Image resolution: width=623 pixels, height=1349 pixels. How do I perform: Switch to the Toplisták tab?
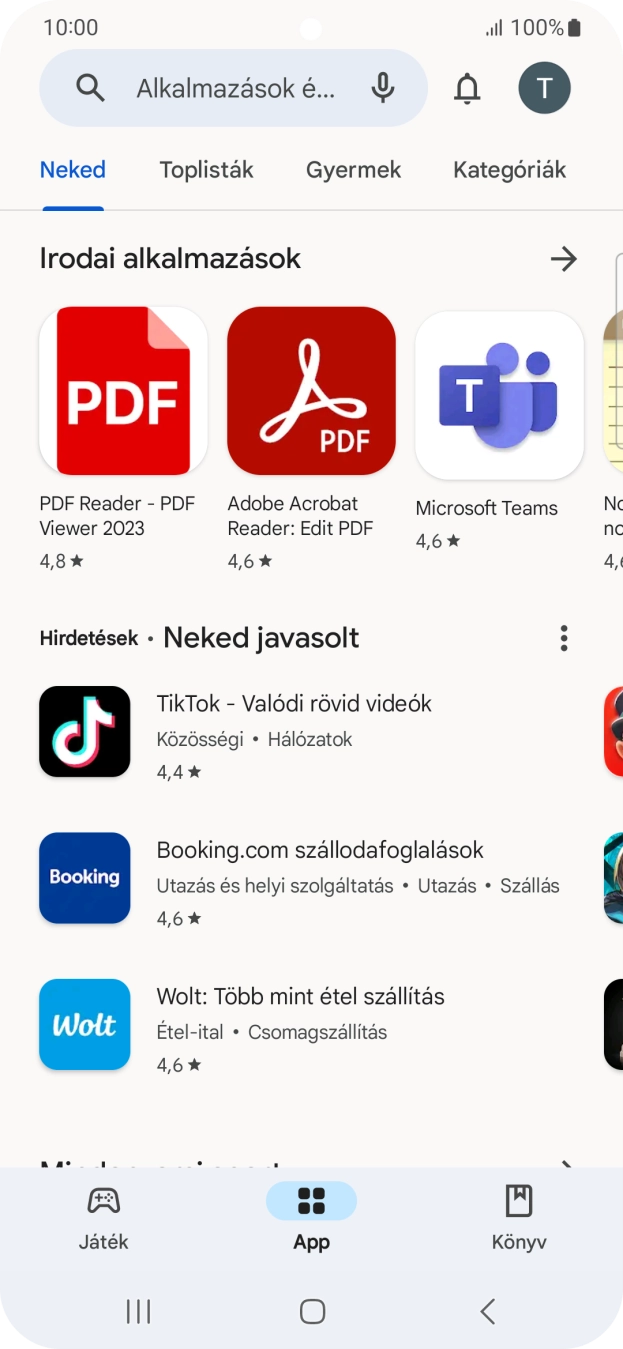[x=206, y=170]
